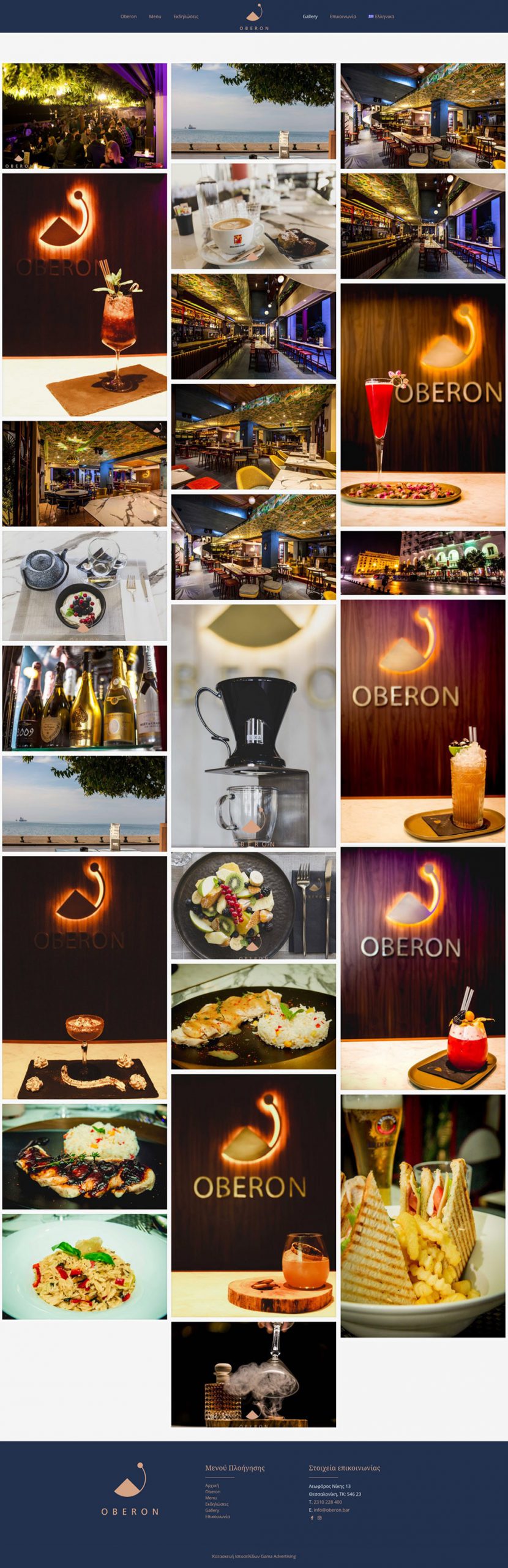This screenshot has width=508, height=1568.
Task: Open Επικοινωνία in the top navigation
Action: pyautogui.click(x=343, y=17)
